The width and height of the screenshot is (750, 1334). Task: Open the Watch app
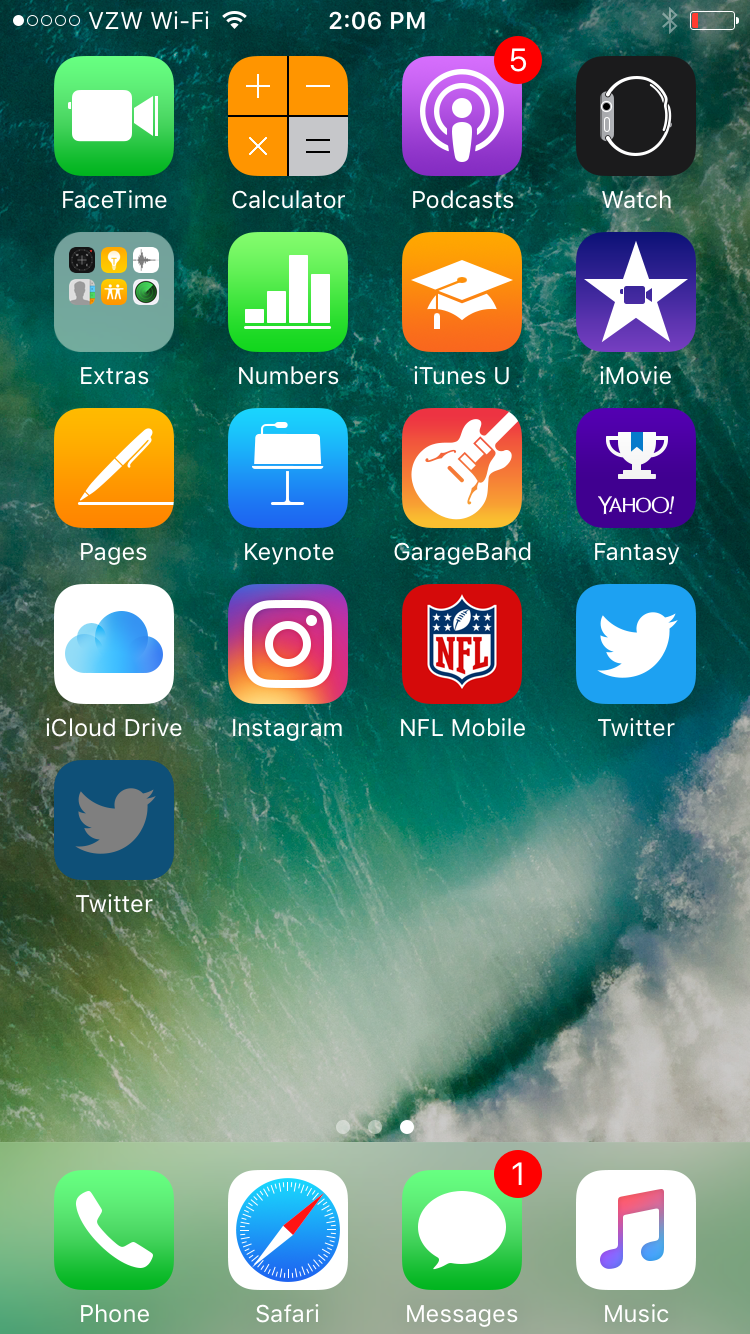click(636, 116)
